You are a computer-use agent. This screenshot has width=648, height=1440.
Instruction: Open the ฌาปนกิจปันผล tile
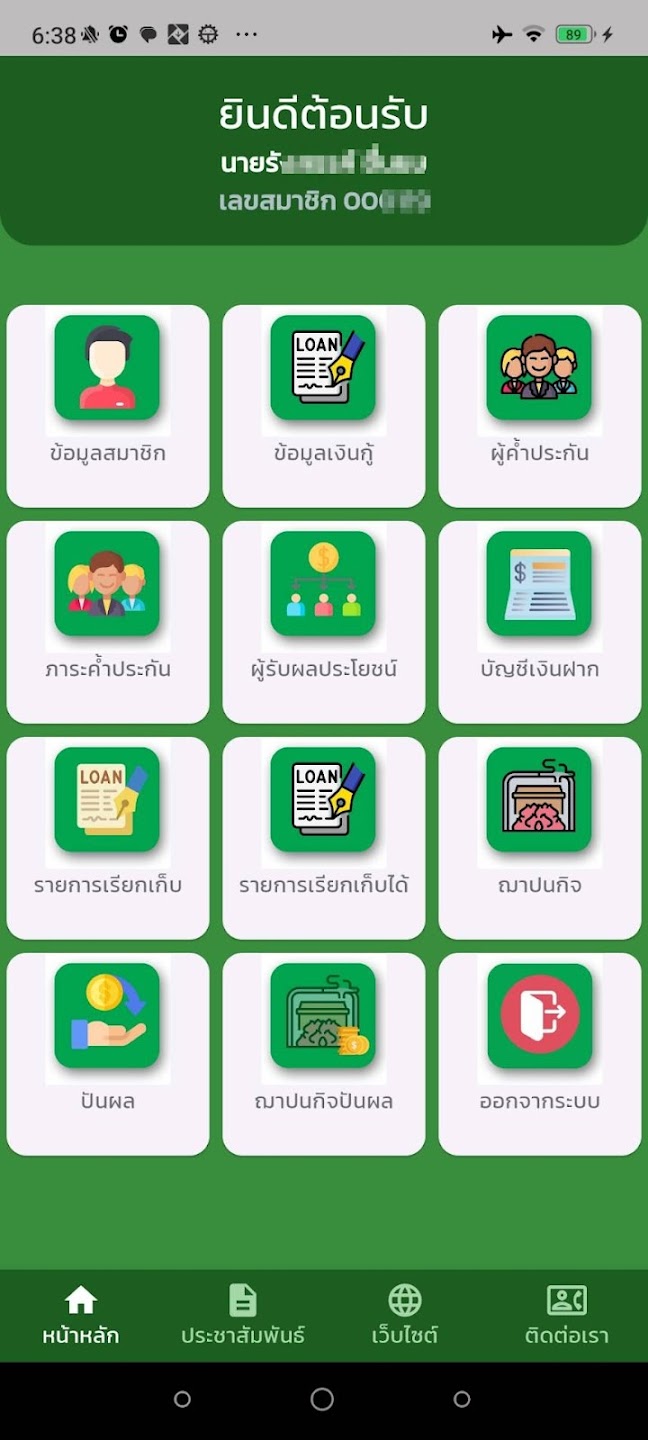[x=323, y=1053]
